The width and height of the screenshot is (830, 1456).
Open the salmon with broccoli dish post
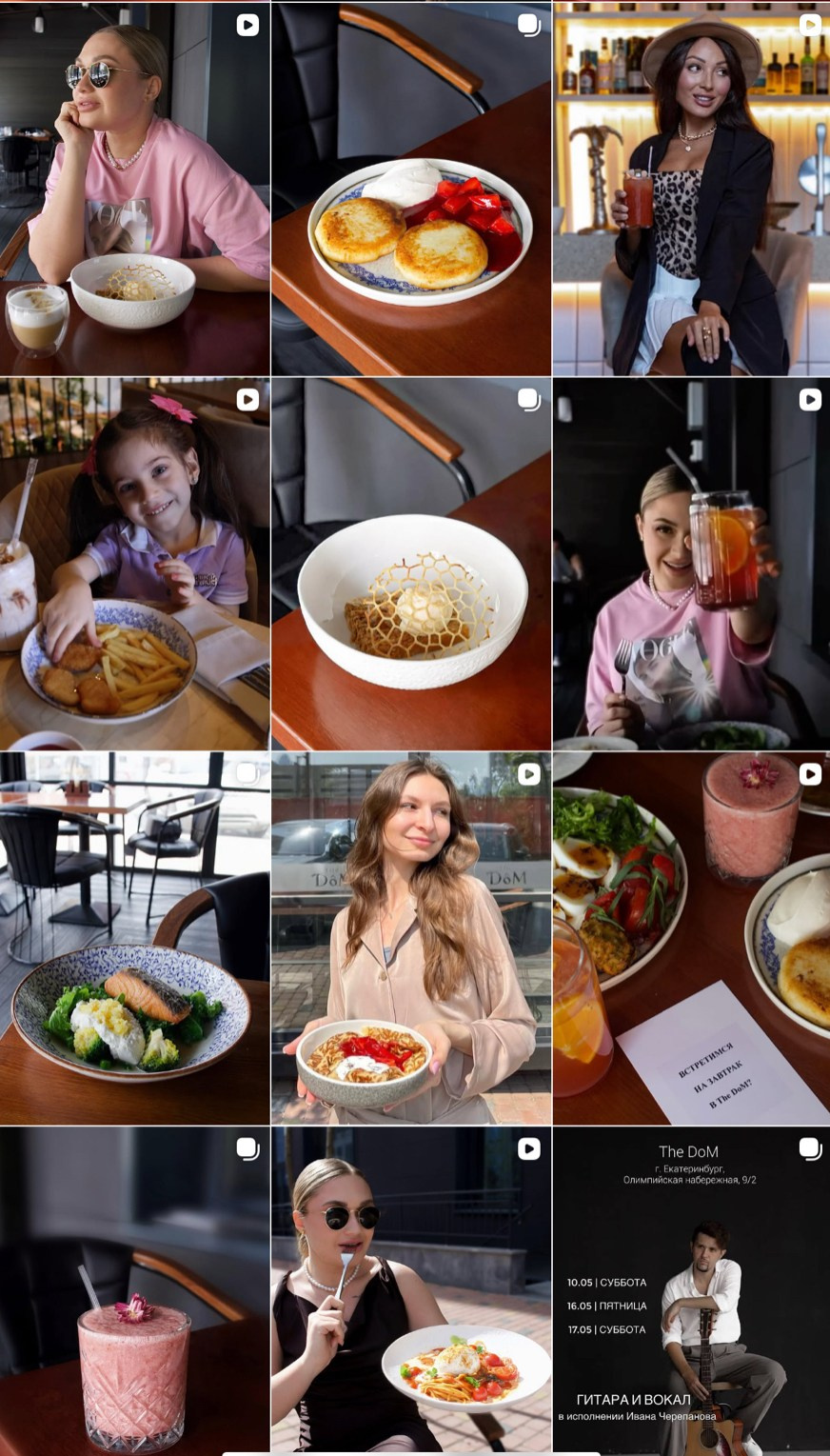[134, 938]
